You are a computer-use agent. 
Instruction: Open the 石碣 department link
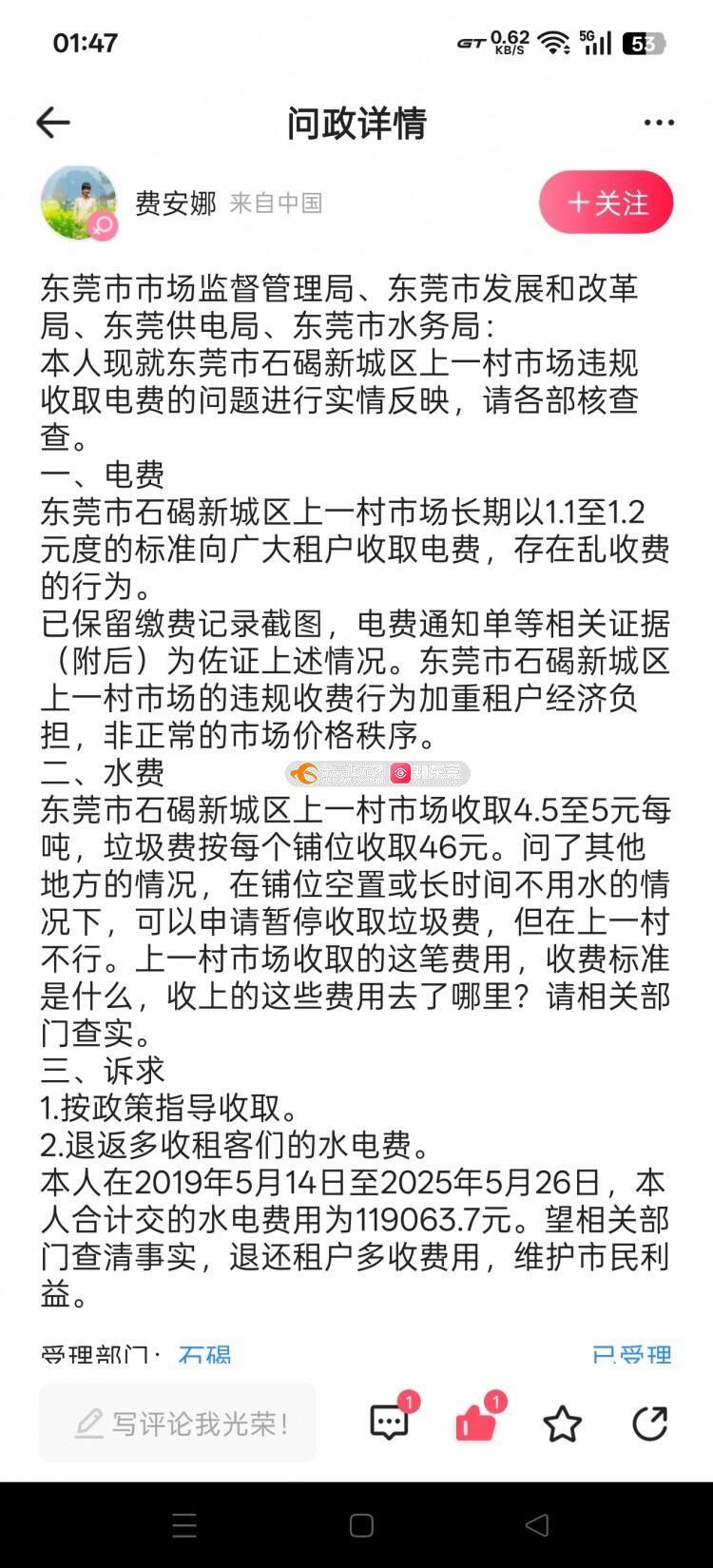click(x=204, y=1354)
